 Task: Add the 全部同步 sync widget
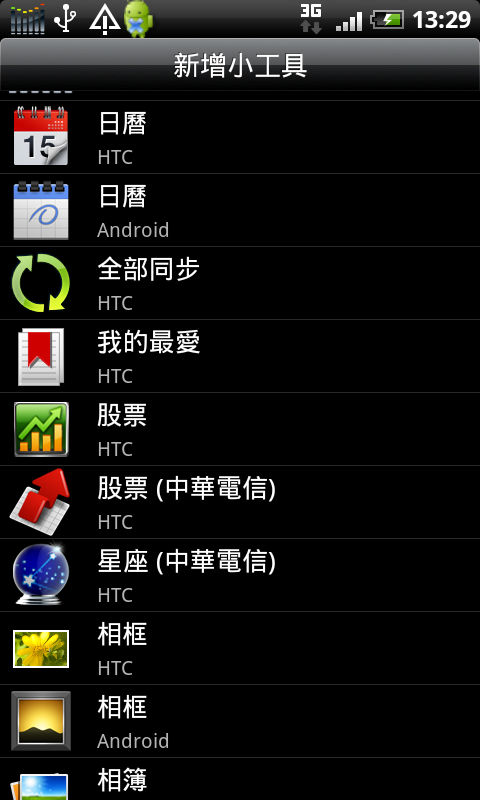240,283
